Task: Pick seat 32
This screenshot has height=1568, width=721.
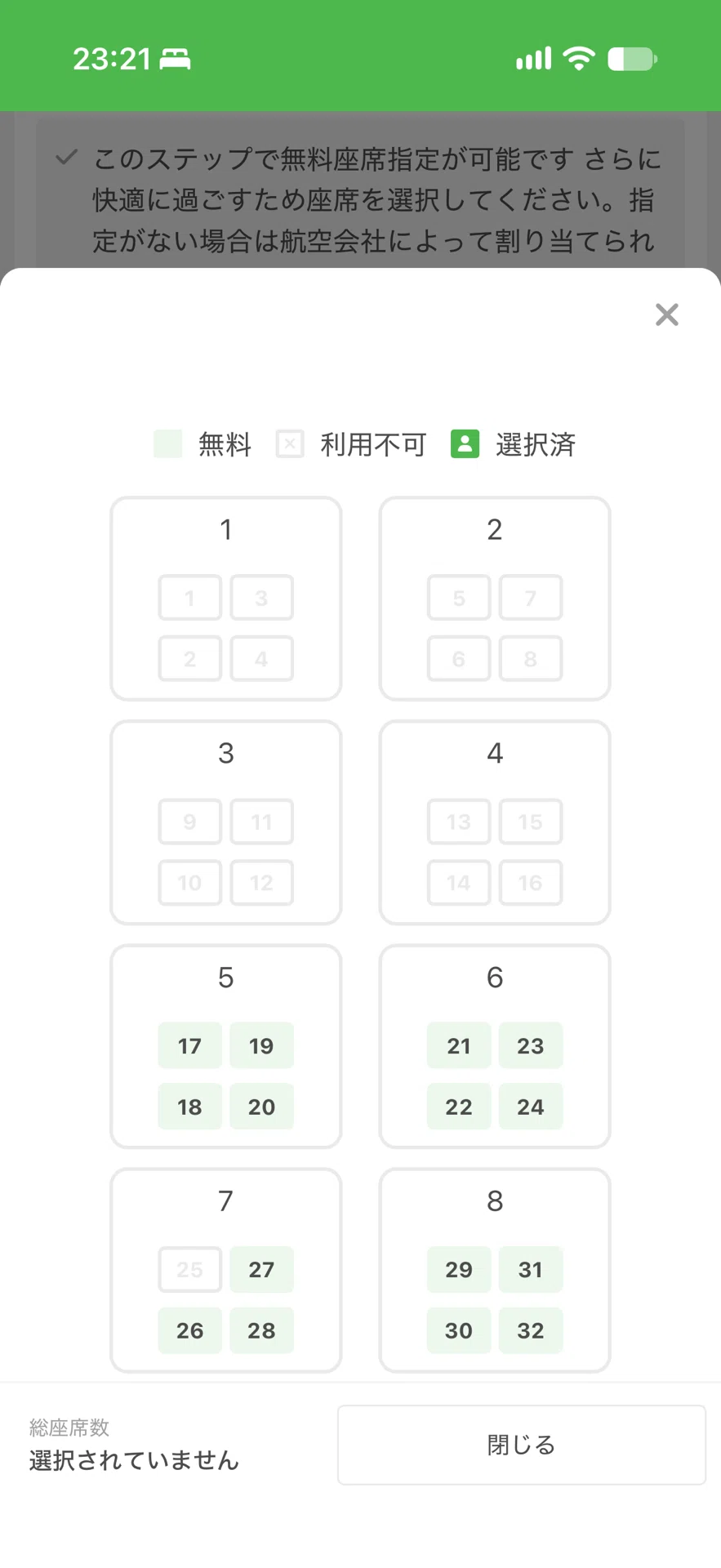Action: tap(531, 1330)
